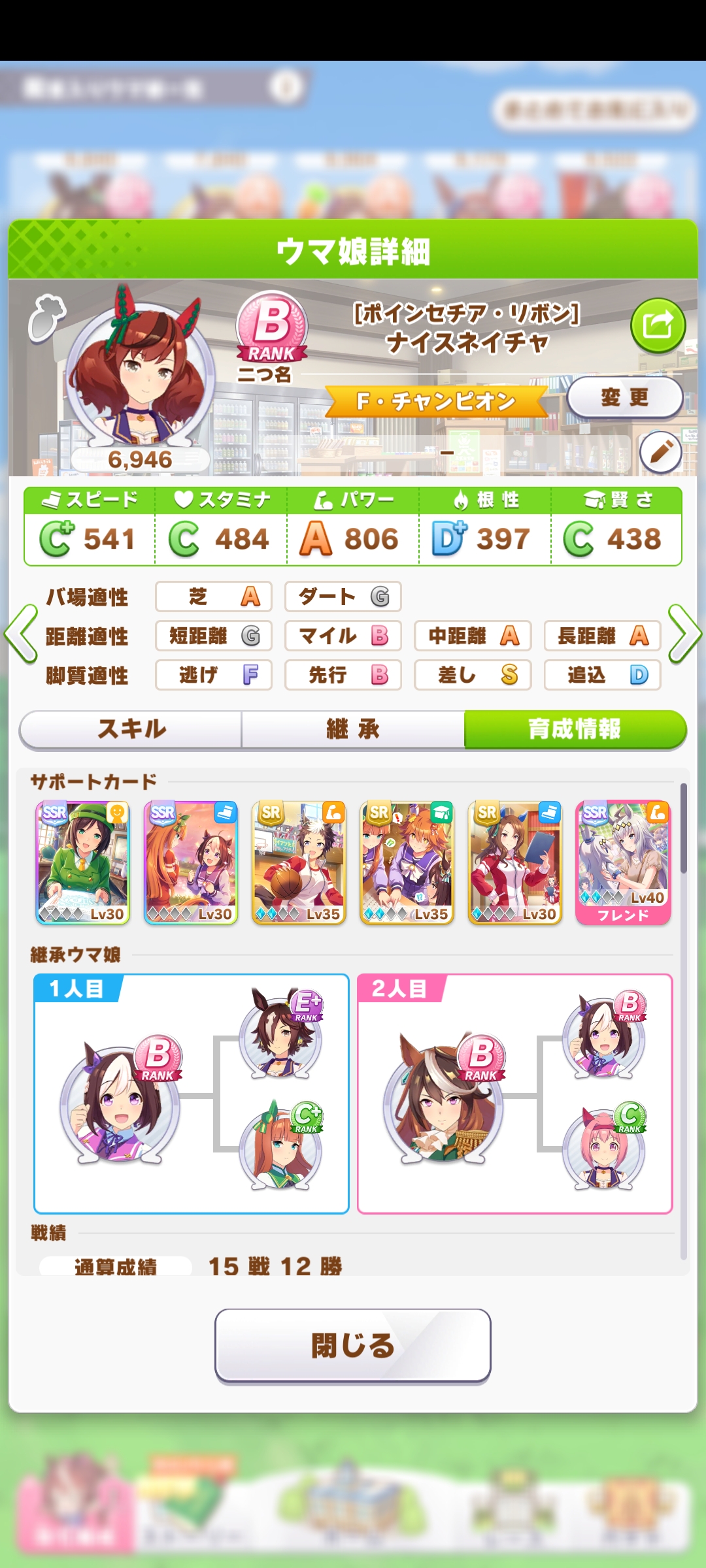Tap the carrot icon beside character portrait
The image size is (706, 1568).
click(46, 318)
